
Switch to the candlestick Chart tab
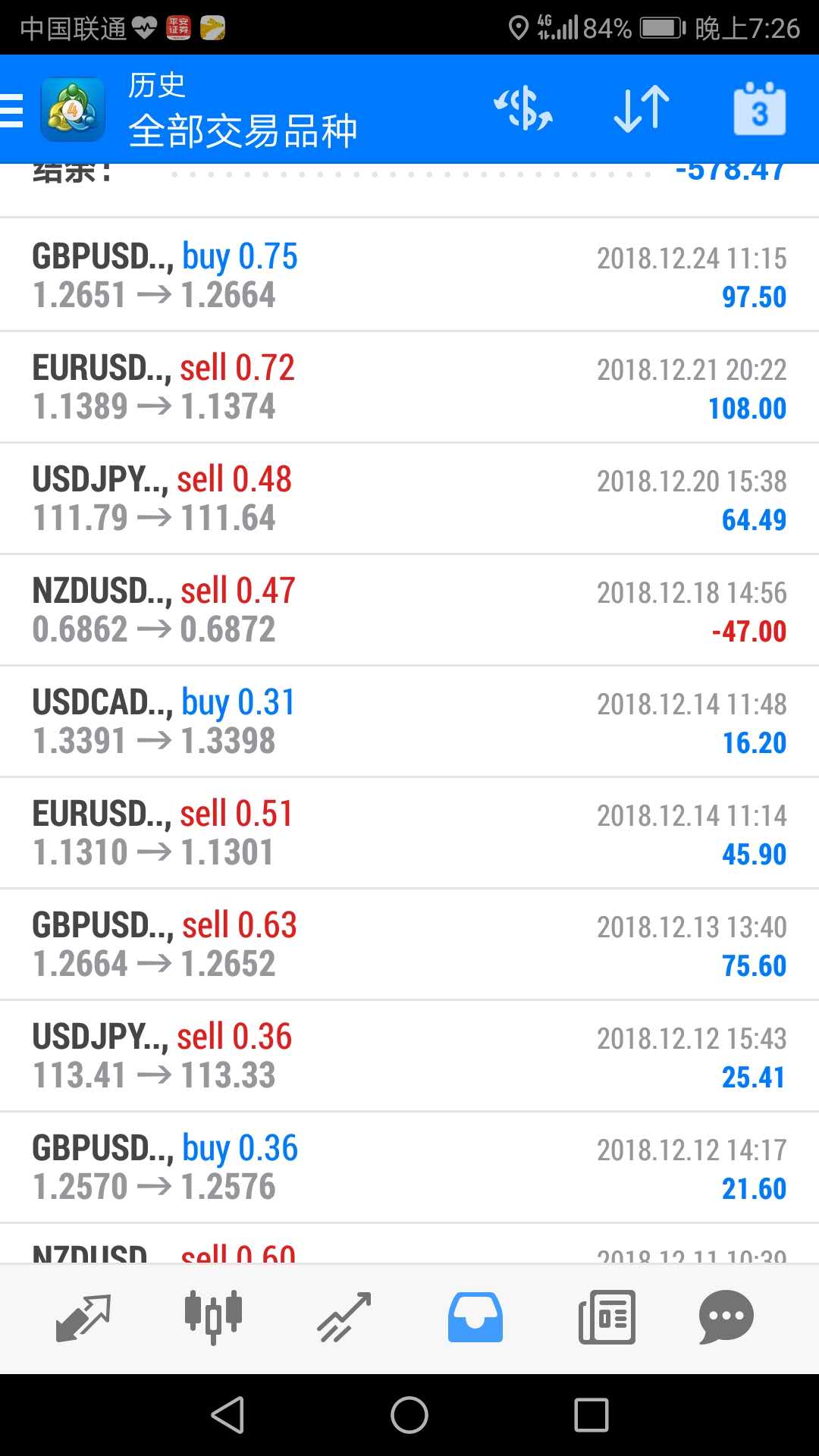point(213,1318)
